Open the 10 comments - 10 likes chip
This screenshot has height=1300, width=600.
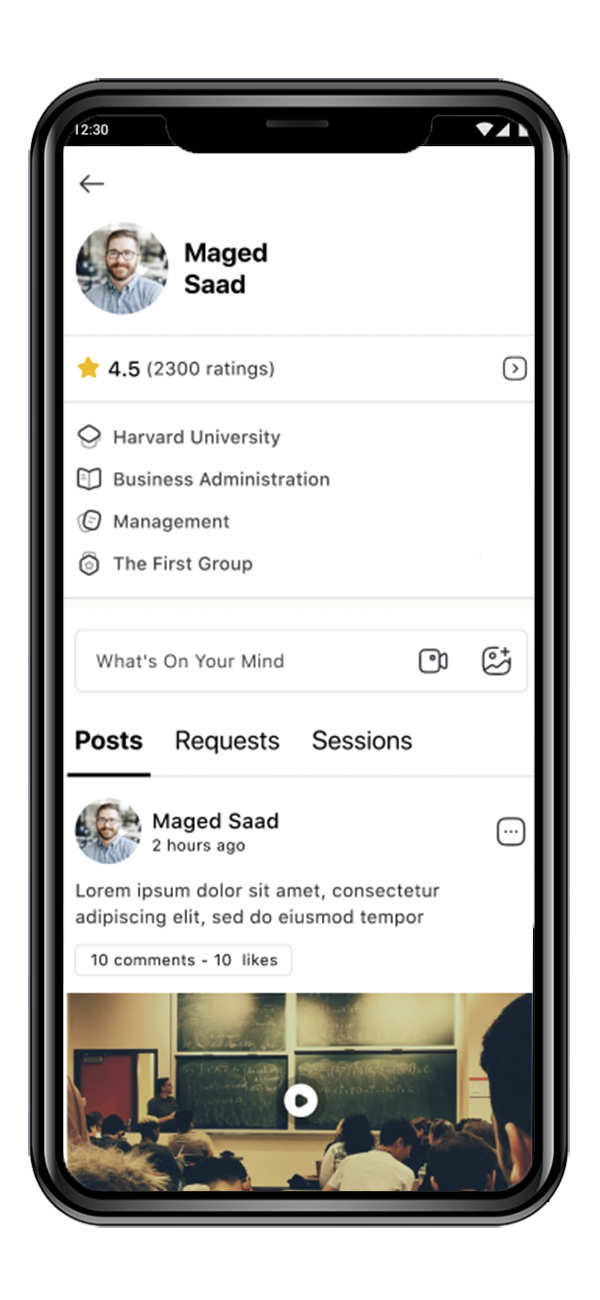pos(183,960)
